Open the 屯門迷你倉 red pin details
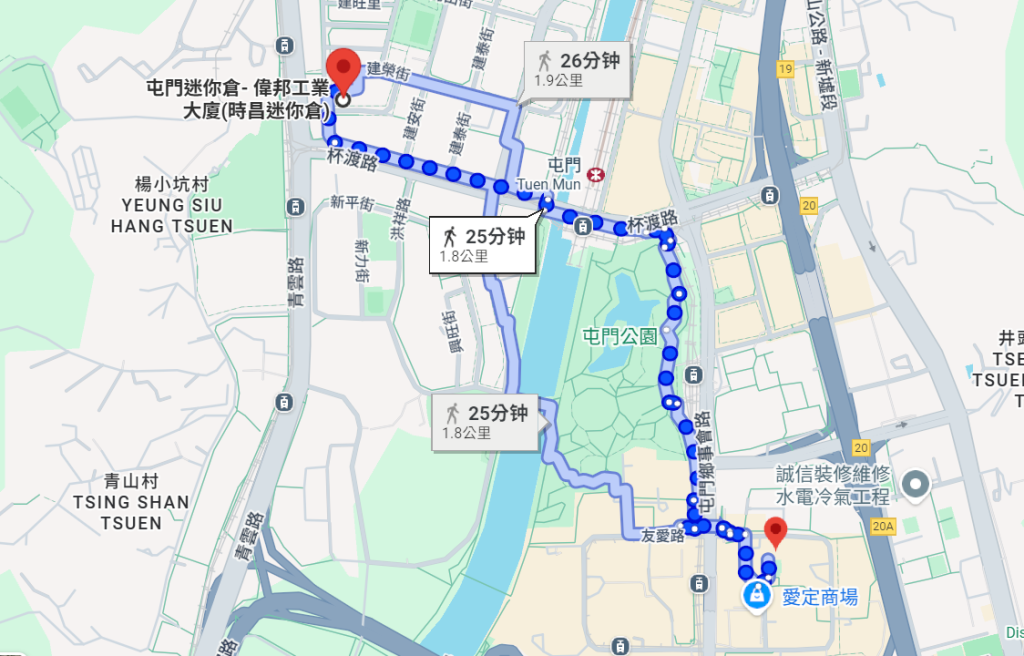The image size is (1024, 656). coord(344,70)
